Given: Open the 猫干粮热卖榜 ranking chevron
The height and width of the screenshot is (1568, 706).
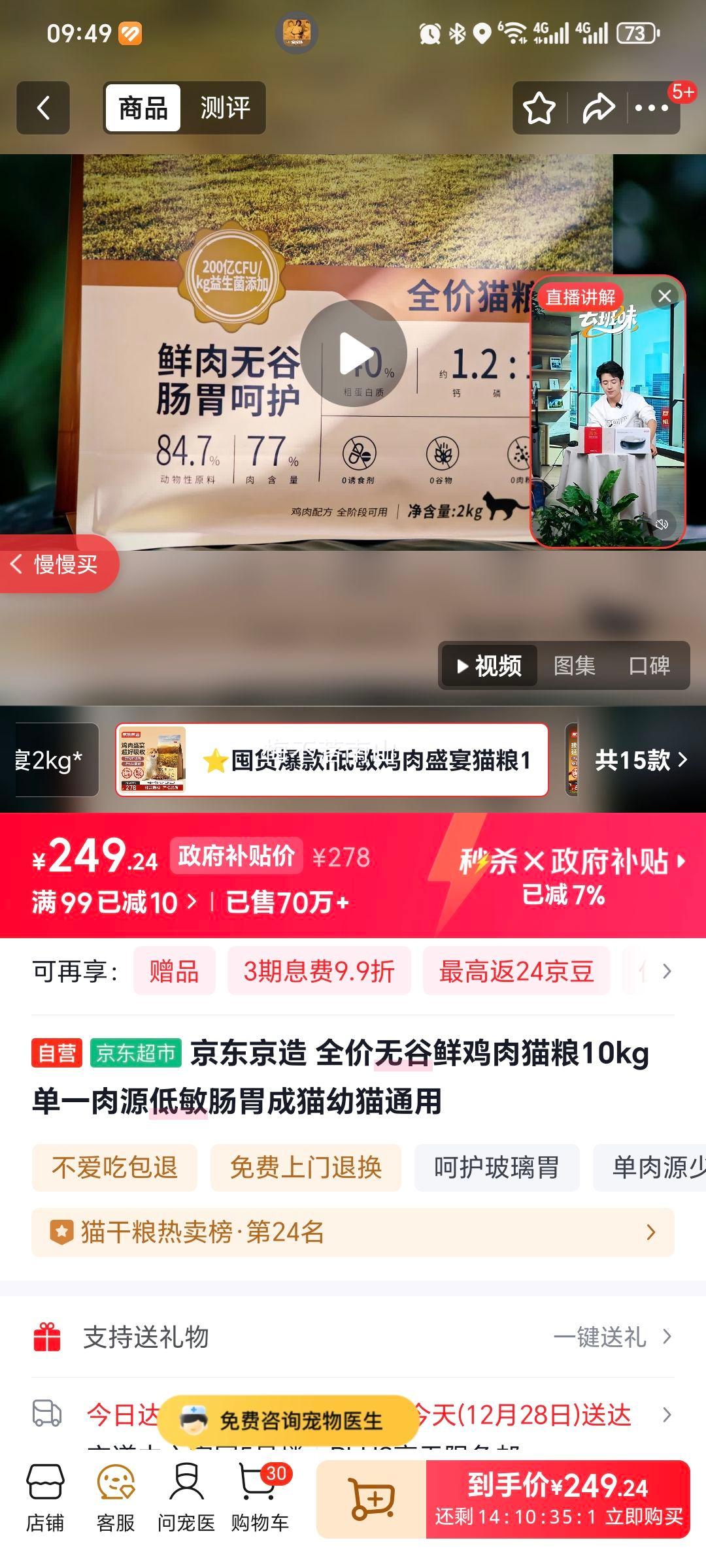Looking at the screenshot, I should 650,1231.
